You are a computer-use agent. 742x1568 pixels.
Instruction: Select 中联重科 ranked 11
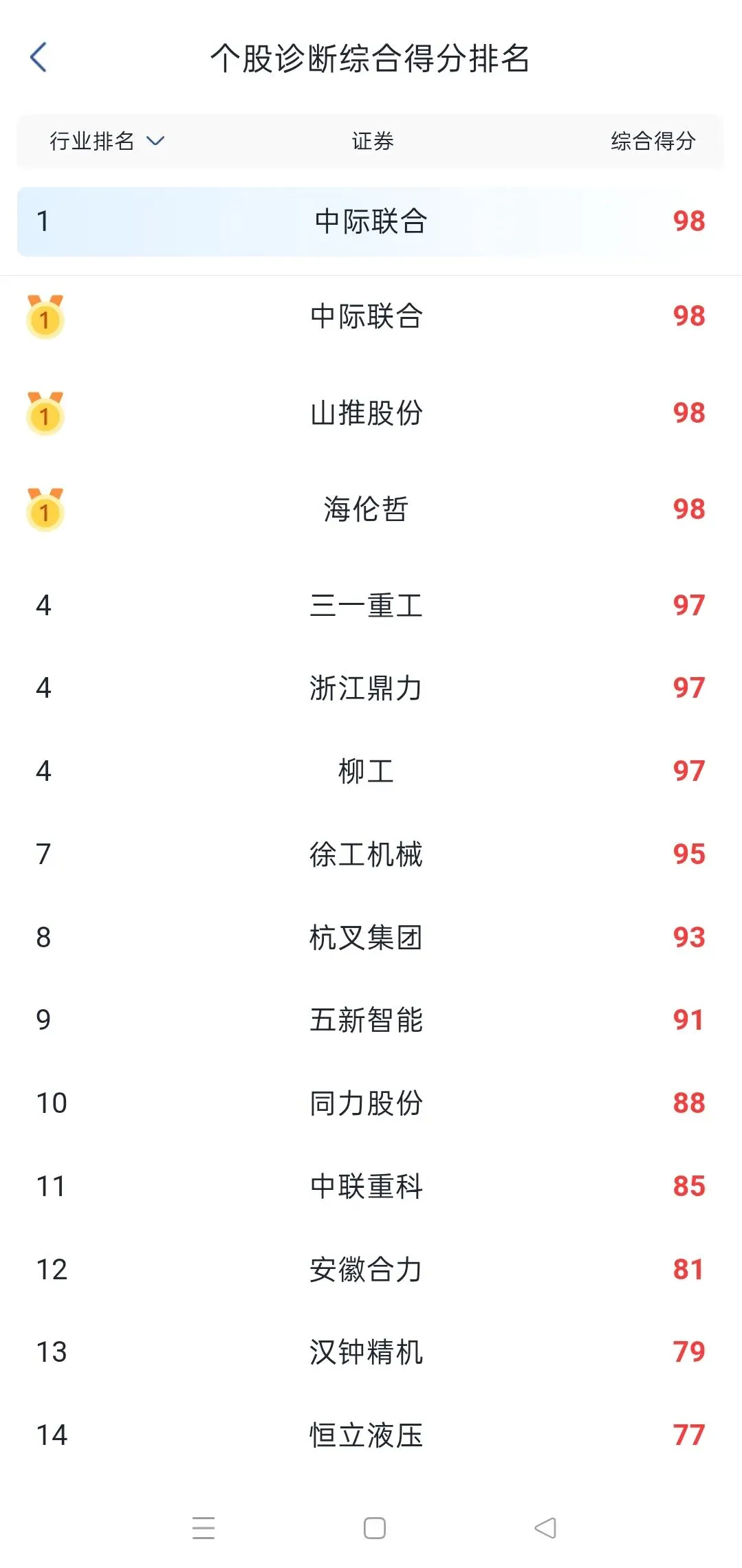[371, 1186]
